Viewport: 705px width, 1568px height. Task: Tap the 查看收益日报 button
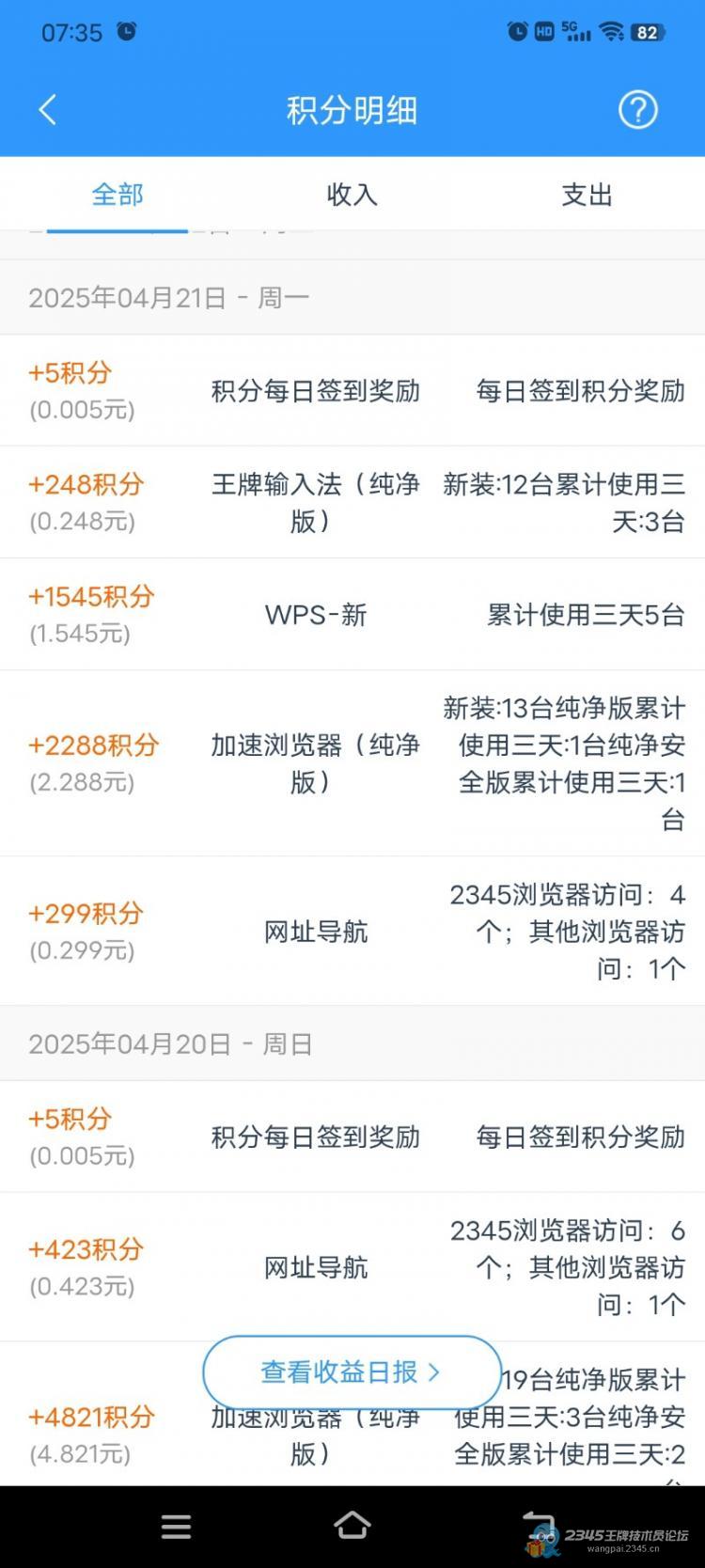352,1372
